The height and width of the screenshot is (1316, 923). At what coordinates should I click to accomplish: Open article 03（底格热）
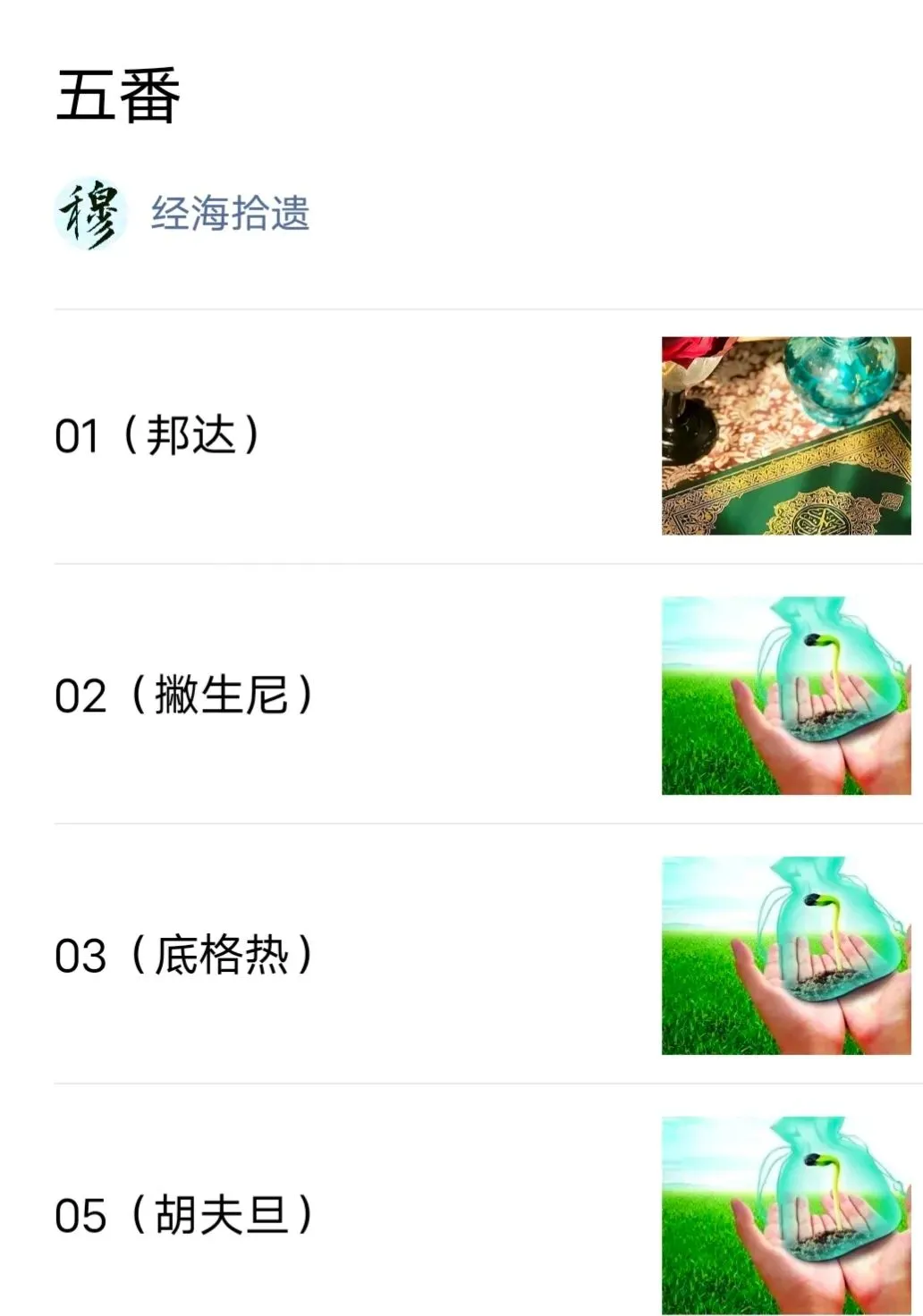184,955
